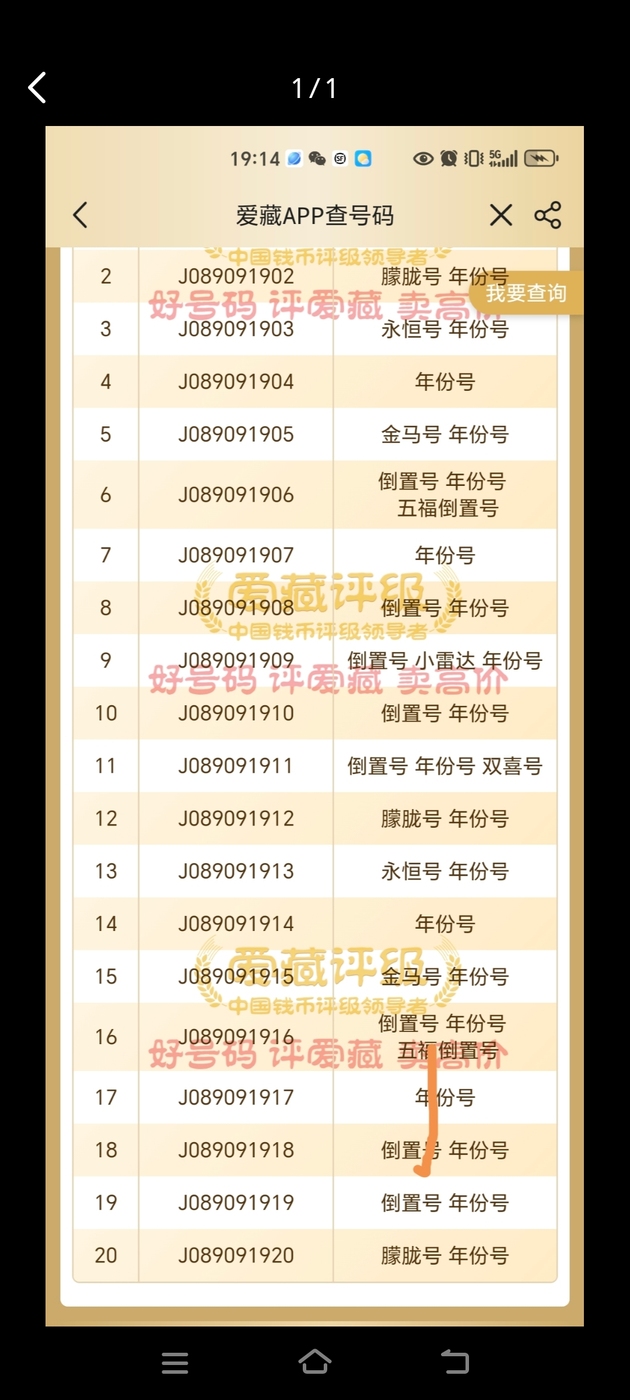Open the system recent apps menu
The image size is (630, 1400).
pos(175,1362)
